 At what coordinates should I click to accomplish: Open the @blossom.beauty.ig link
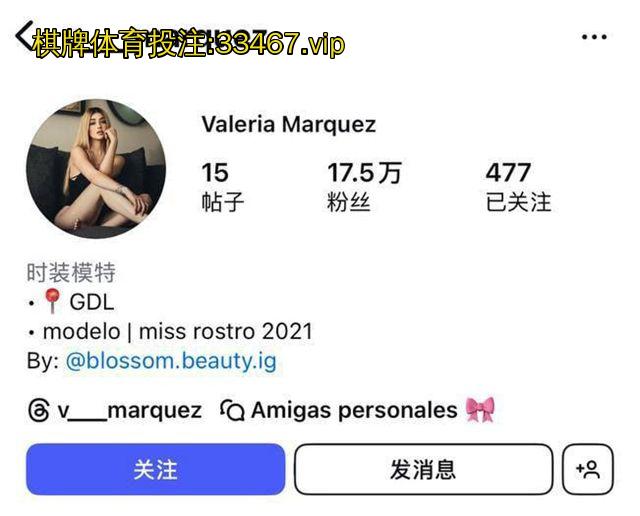point(171,361)
